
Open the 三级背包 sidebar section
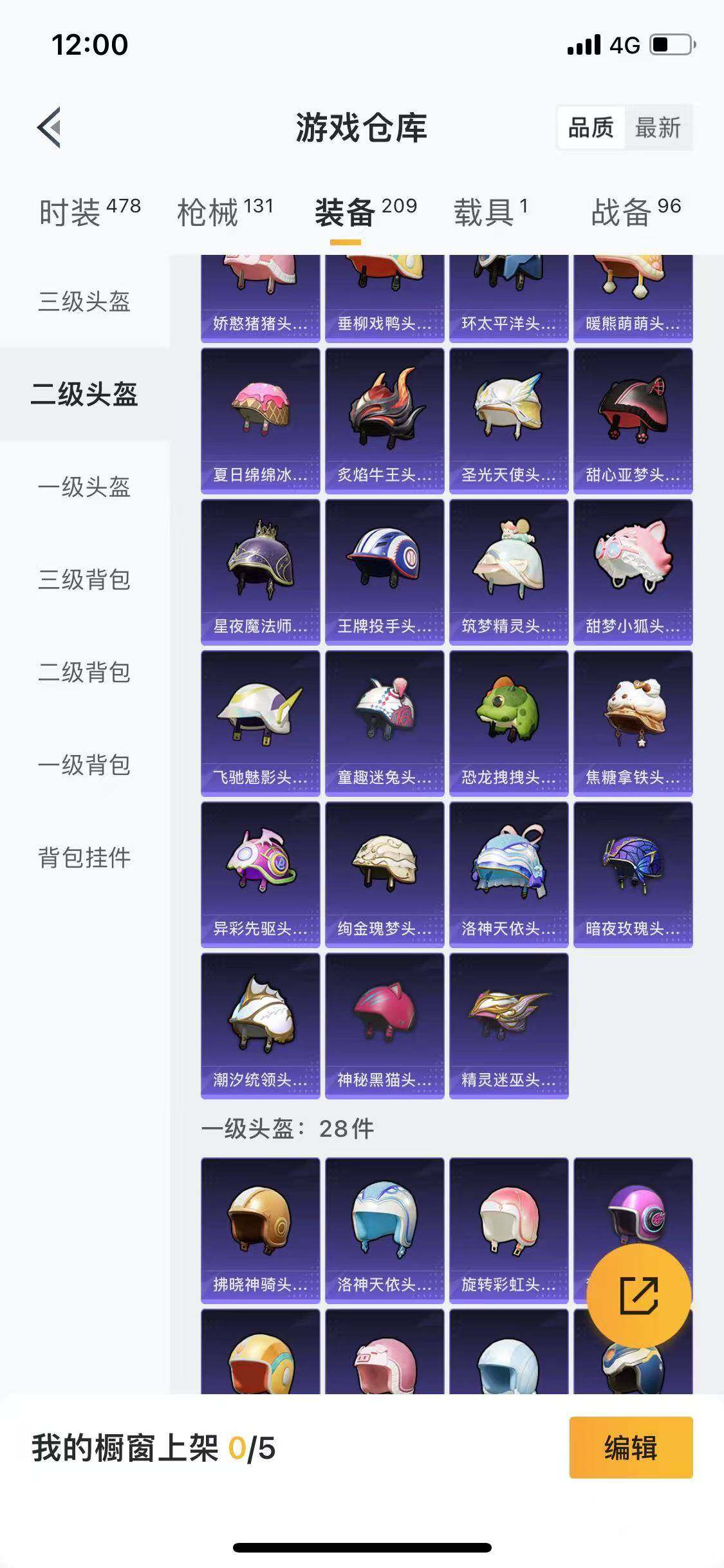tap(85, 579)
